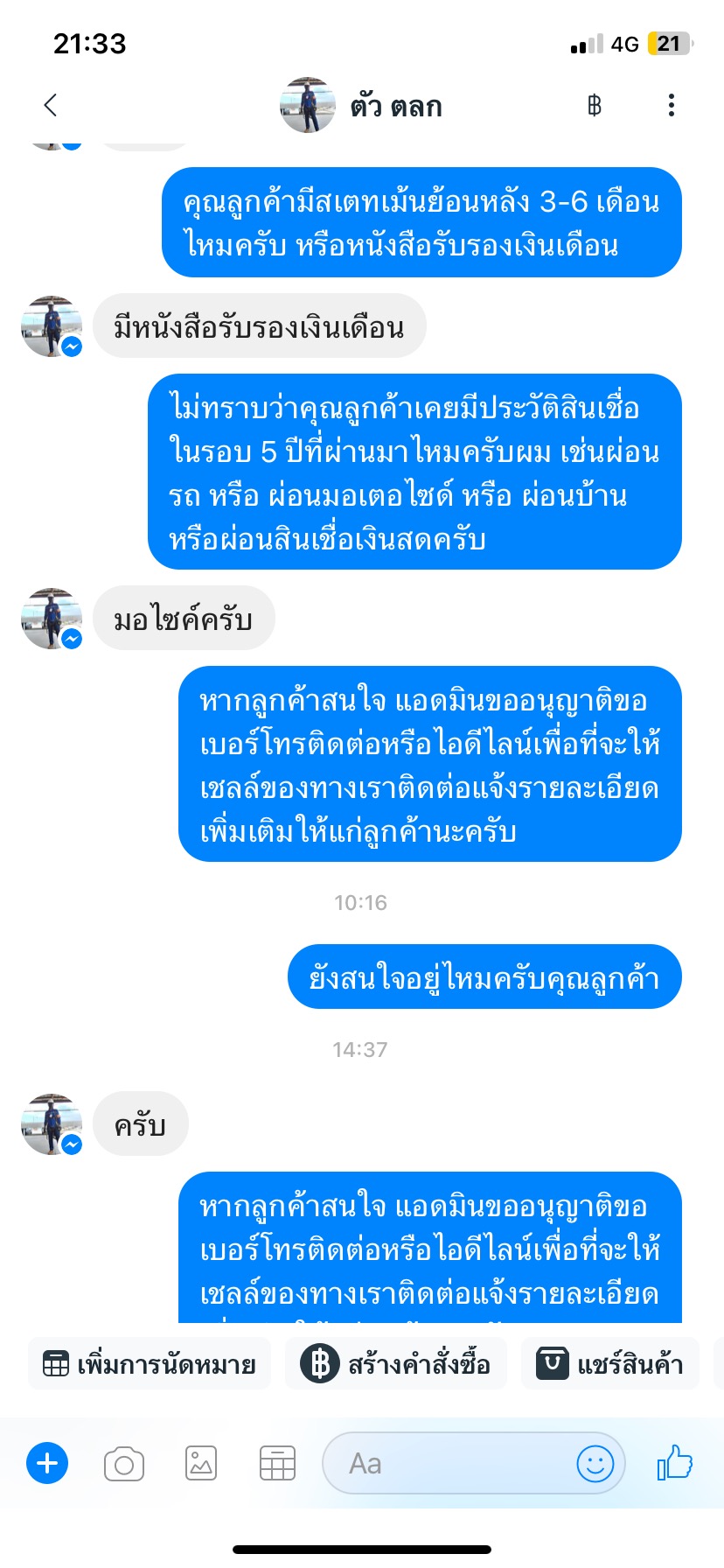Open the photo gallery picker

pyautogui.click(x=201, y=1463)
